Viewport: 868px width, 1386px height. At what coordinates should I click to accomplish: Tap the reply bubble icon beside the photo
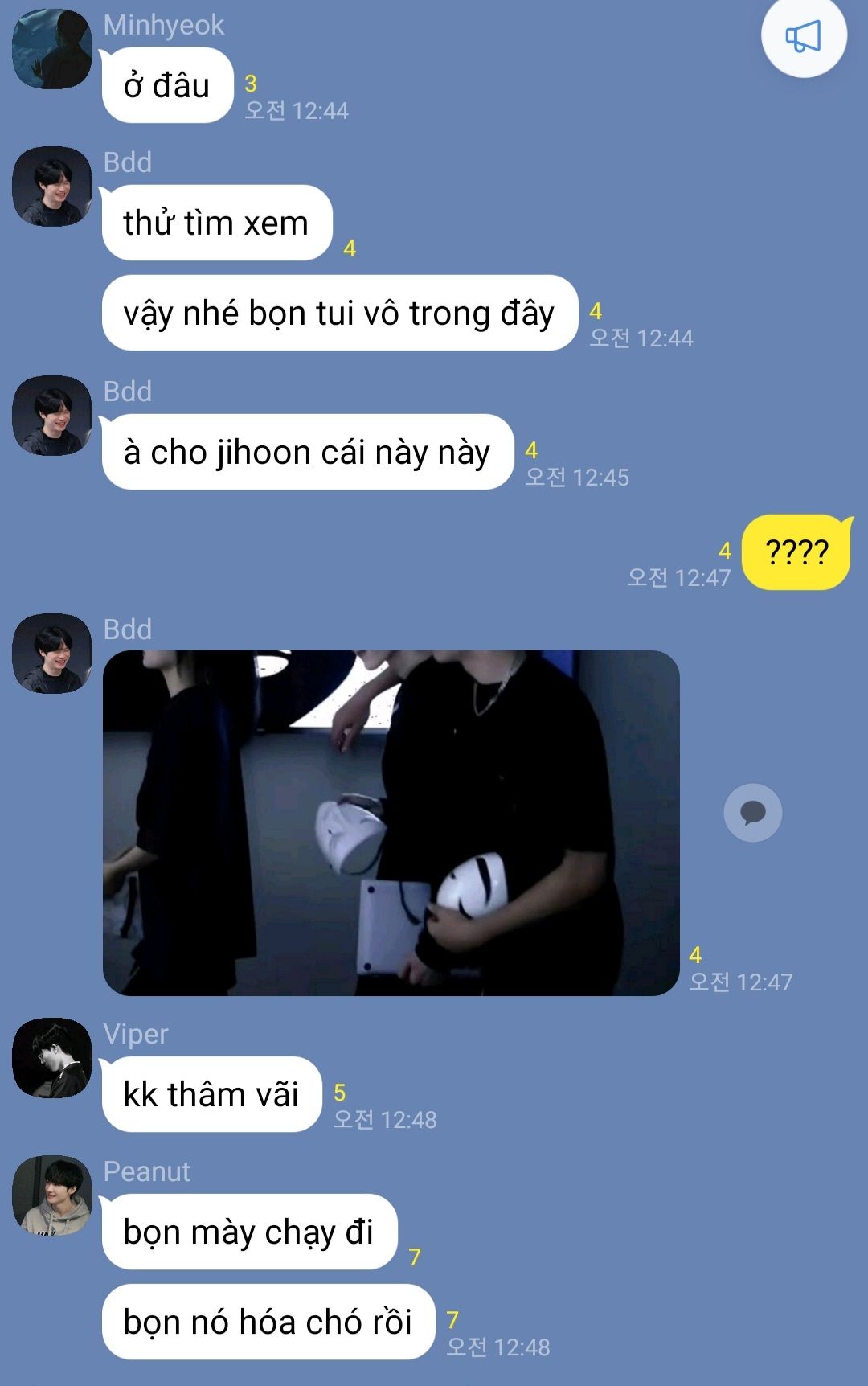coord(752,813)
